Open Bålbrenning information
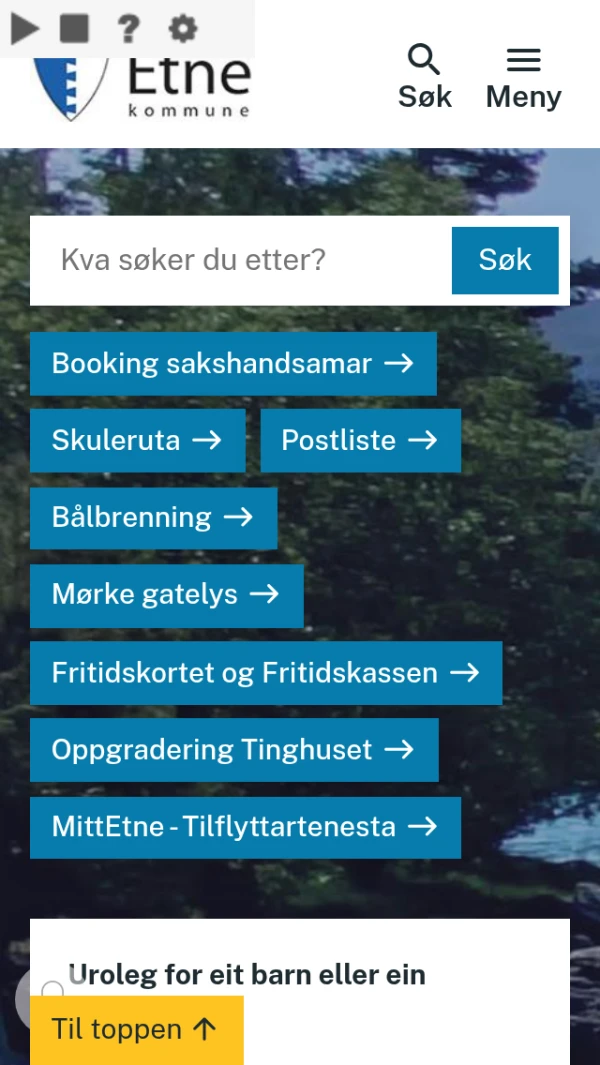This screenshot has width=600, height=1065. coord(153,518)
